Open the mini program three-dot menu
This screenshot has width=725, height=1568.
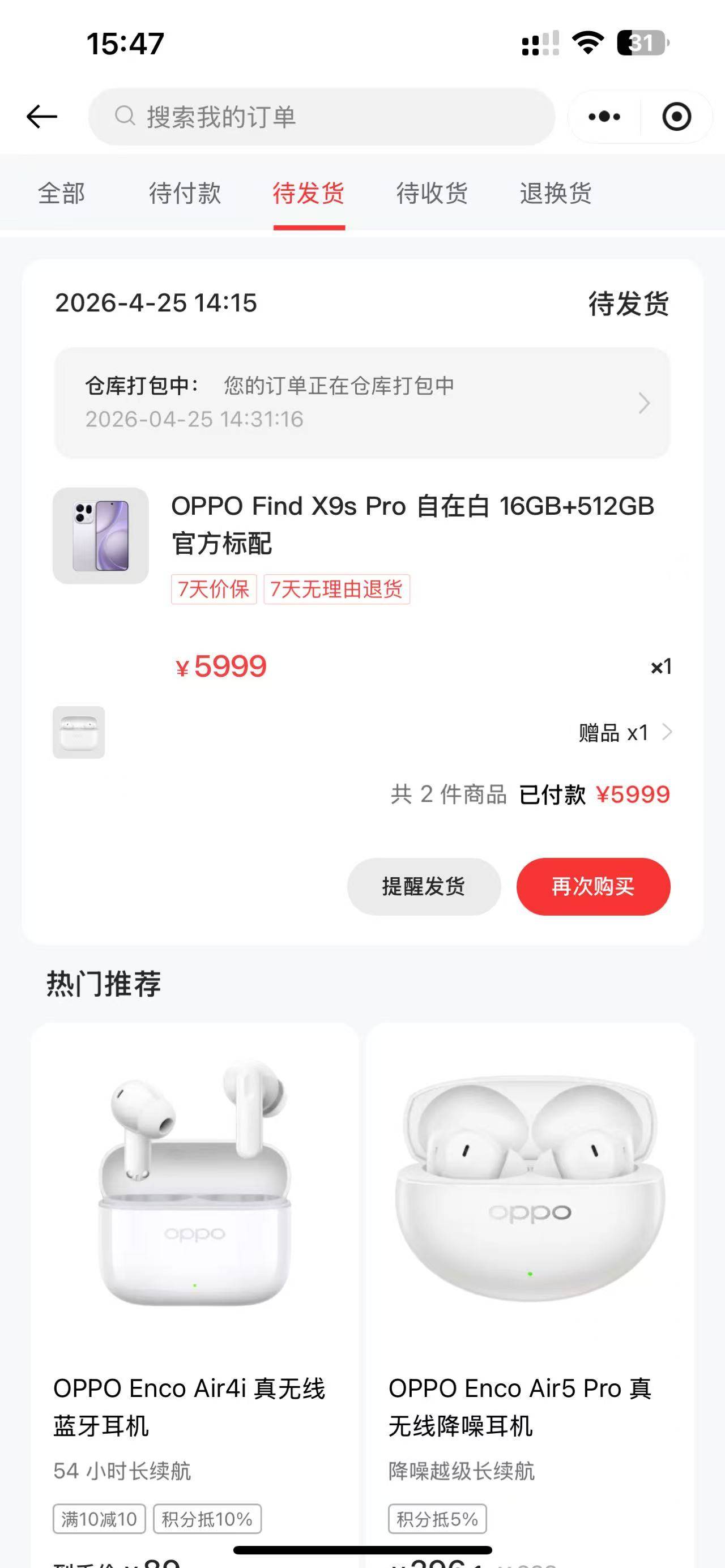coord(604,116)
